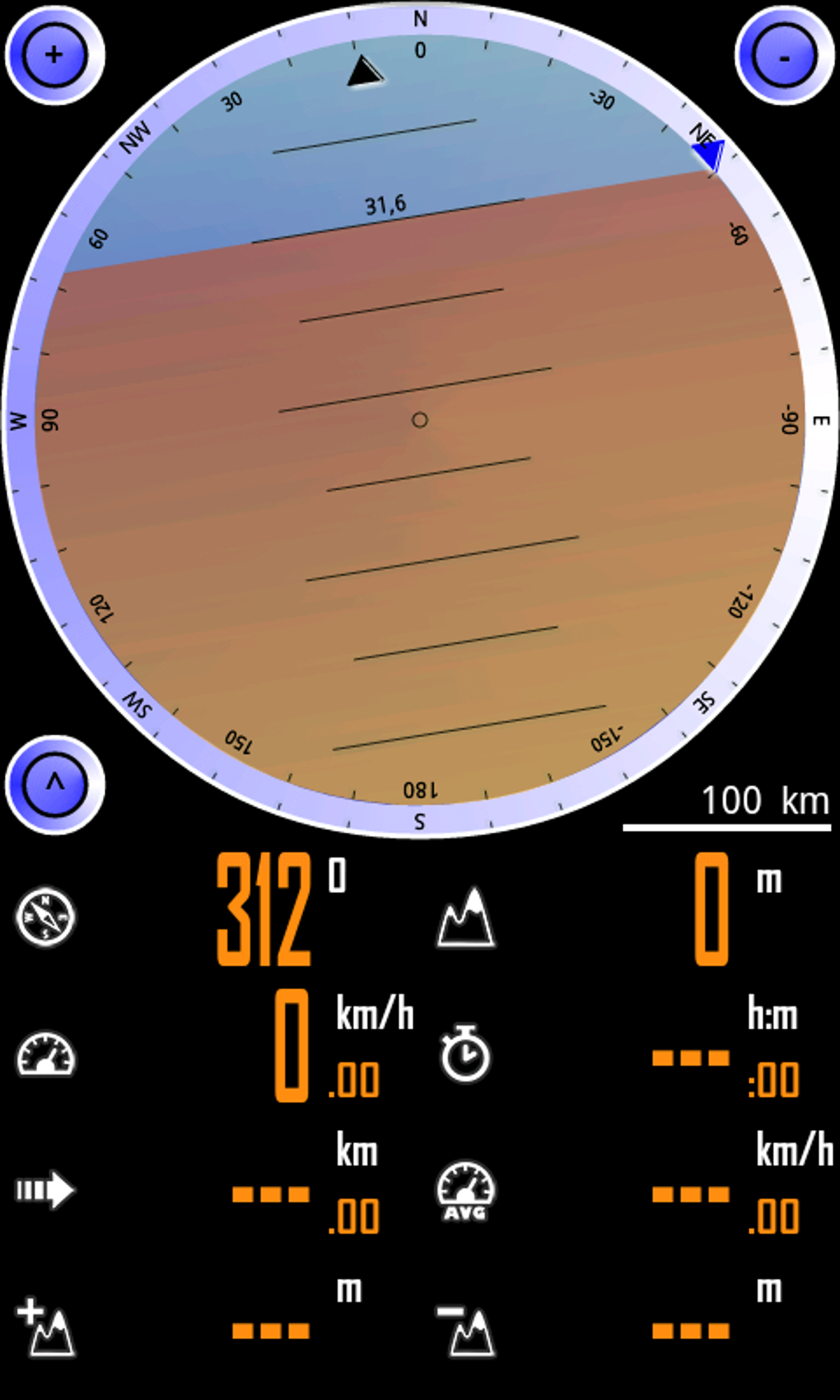
Task: Zoom in with the plus button
Action: pyautogui.click(x=55, y=55)
